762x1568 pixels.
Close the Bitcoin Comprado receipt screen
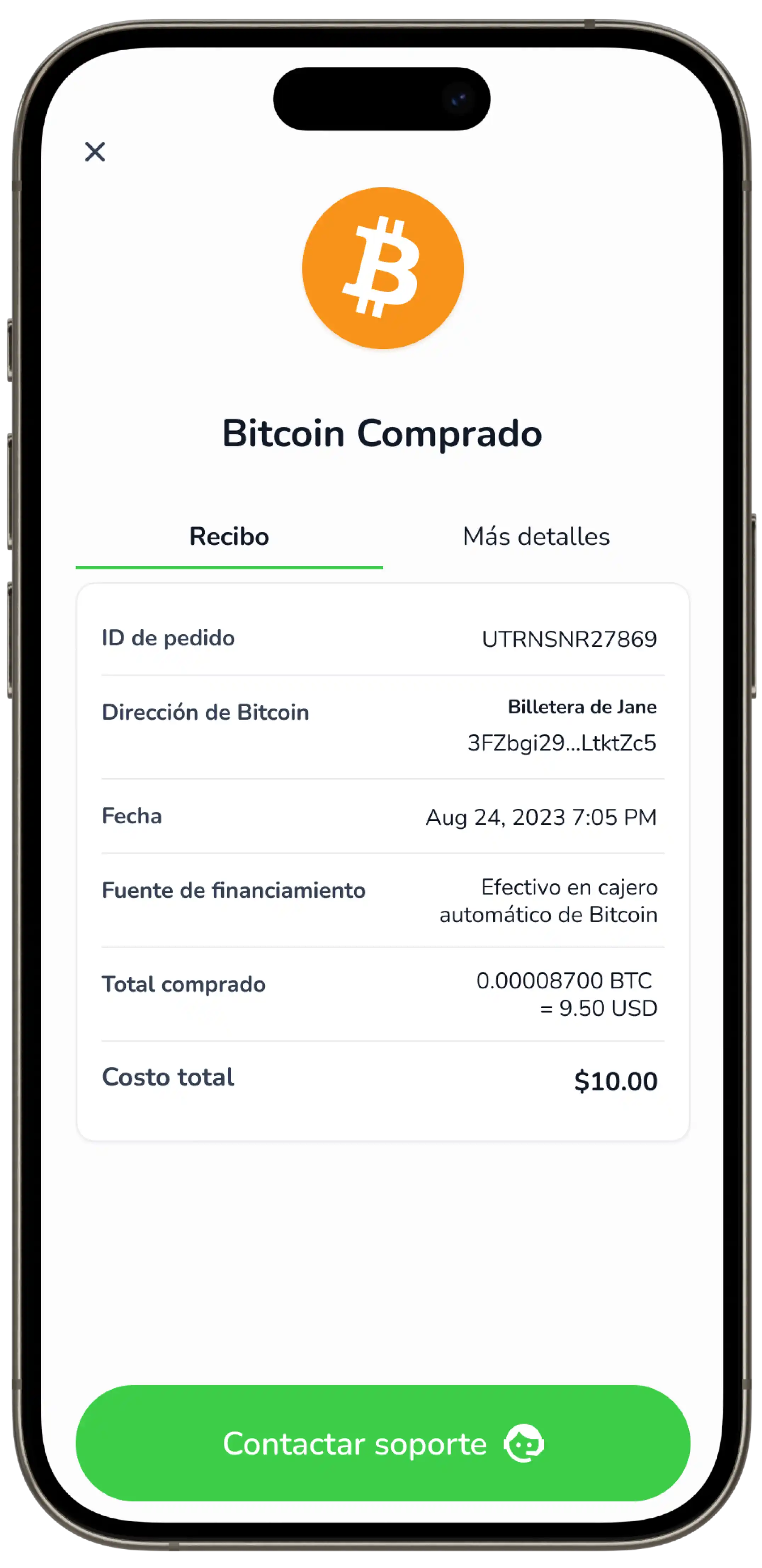click(95, 152)
